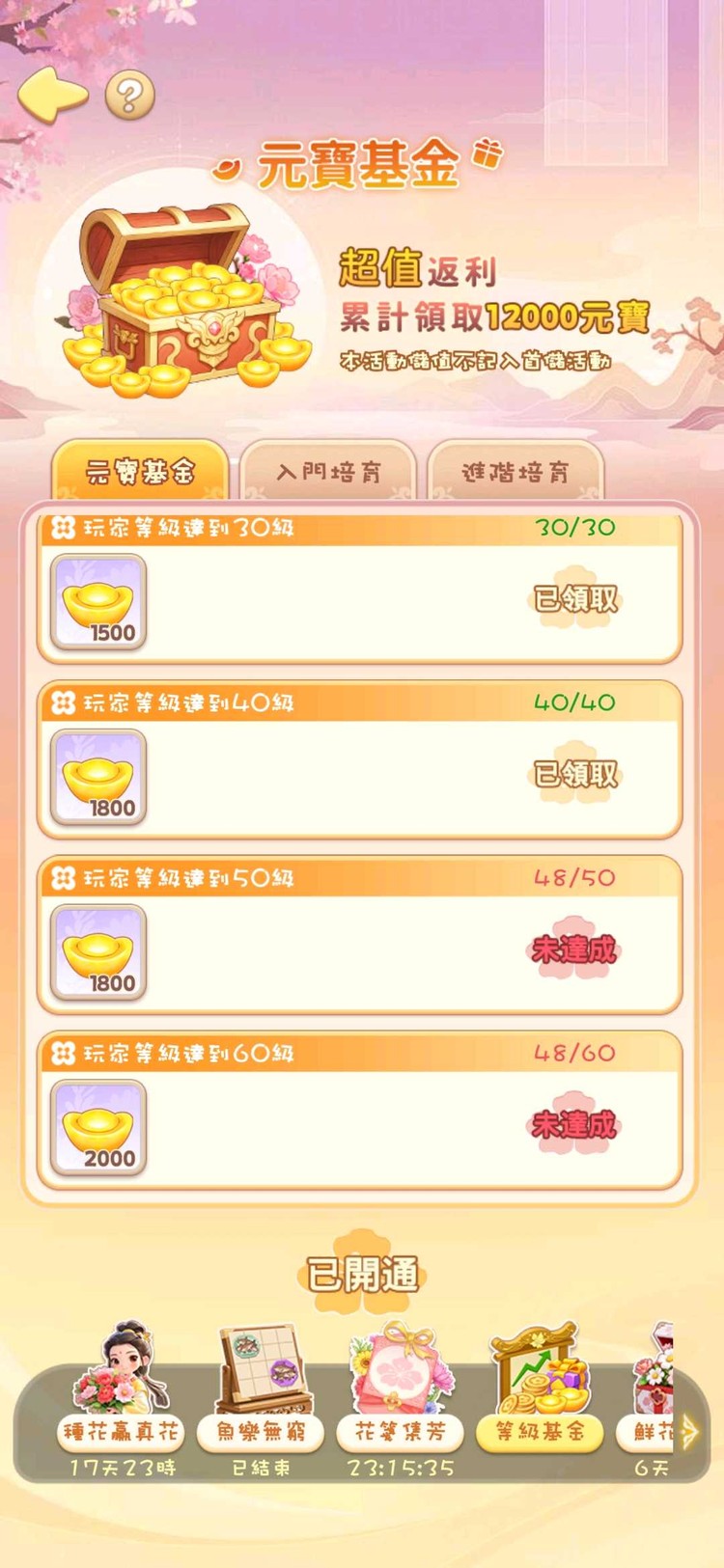This screenshot has height=1568, width=724.
Task: Select the 元寶基金 tab
Action: point(143,472)
